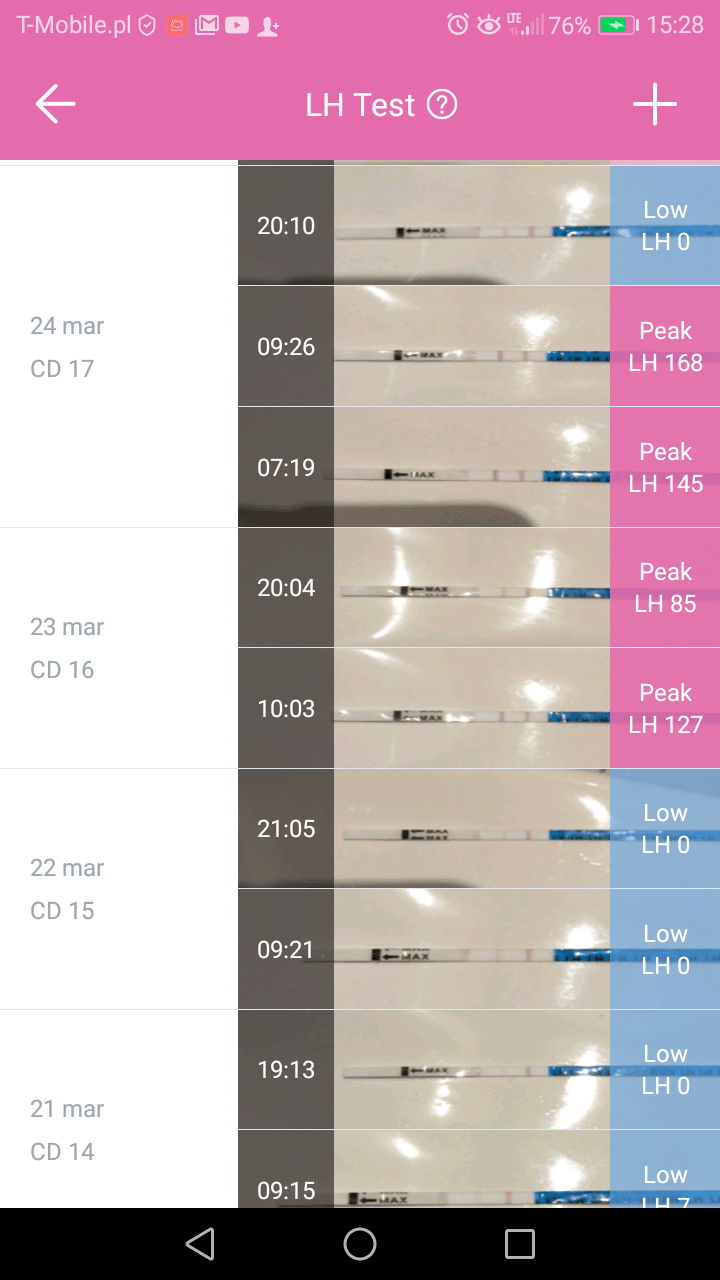View the 07:19 Peak LH 145 test
This screenshot has height=1280, width=720.
pos(472,467)
